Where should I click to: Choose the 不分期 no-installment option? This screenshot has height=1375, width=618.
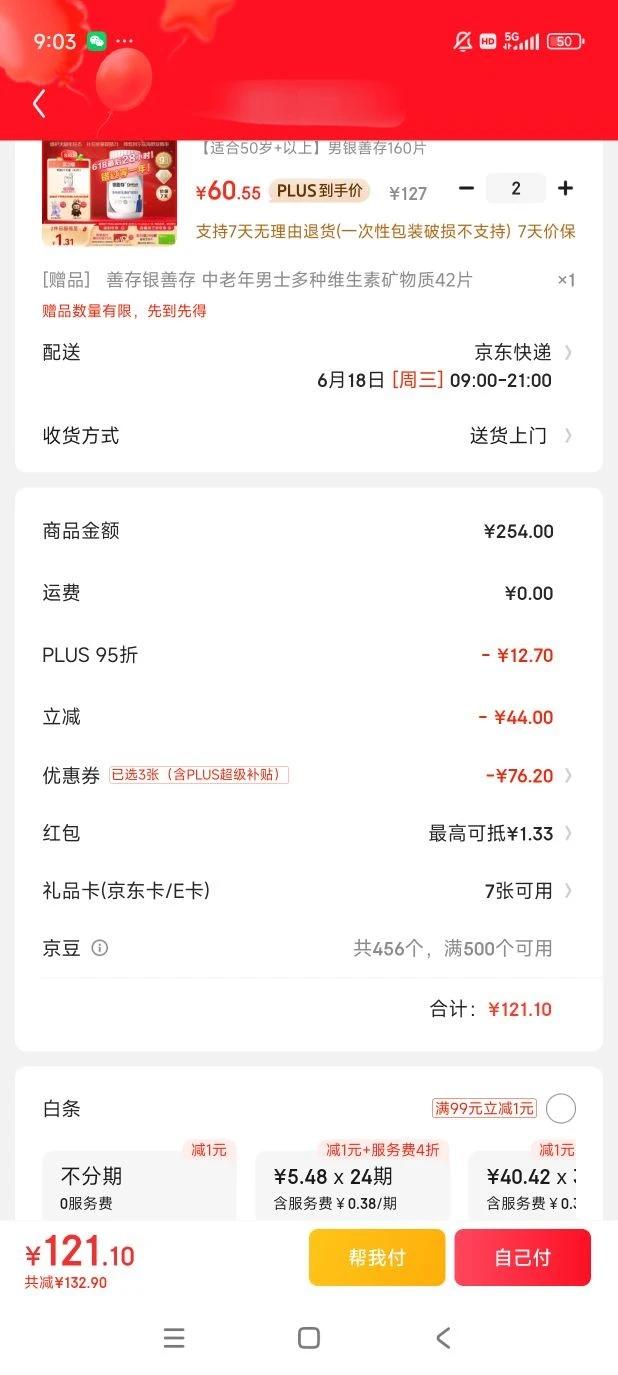(x=138, y=1186)
